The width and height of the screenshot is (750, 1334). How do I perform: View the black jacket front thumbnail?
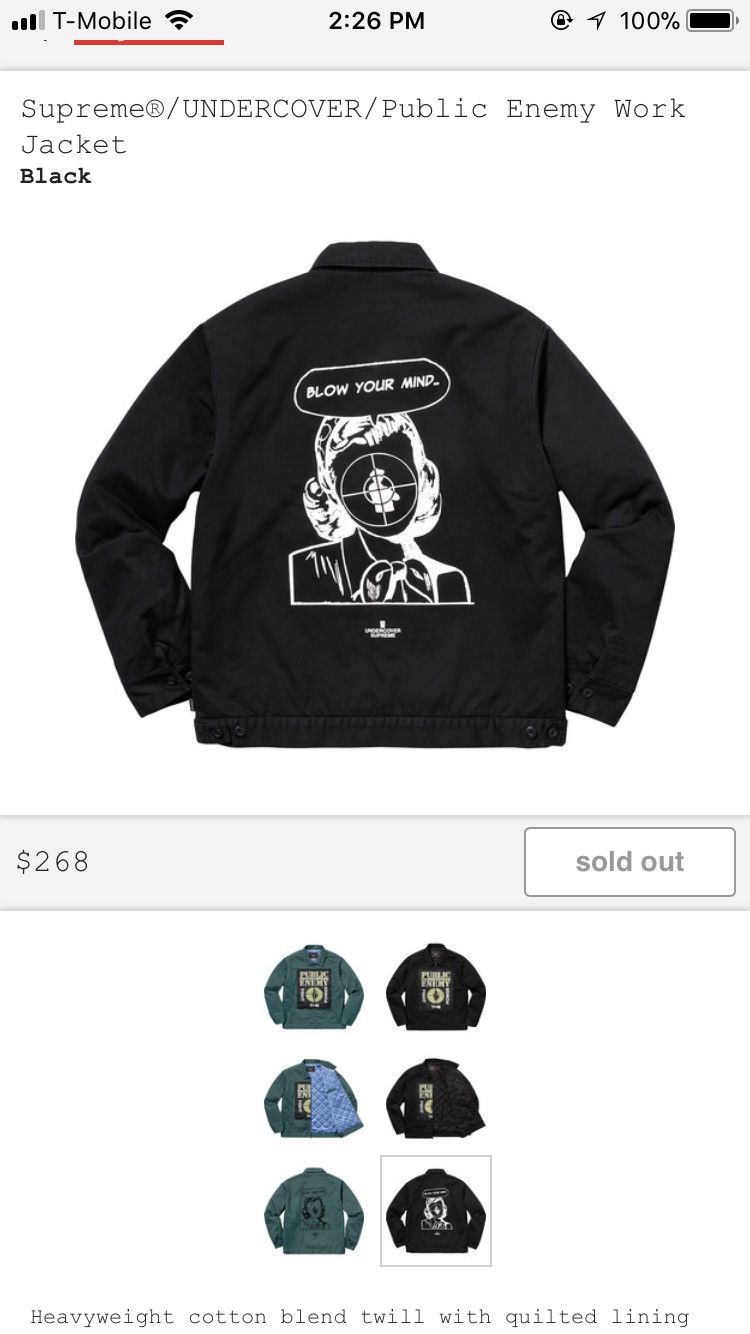tap(436, 986)
